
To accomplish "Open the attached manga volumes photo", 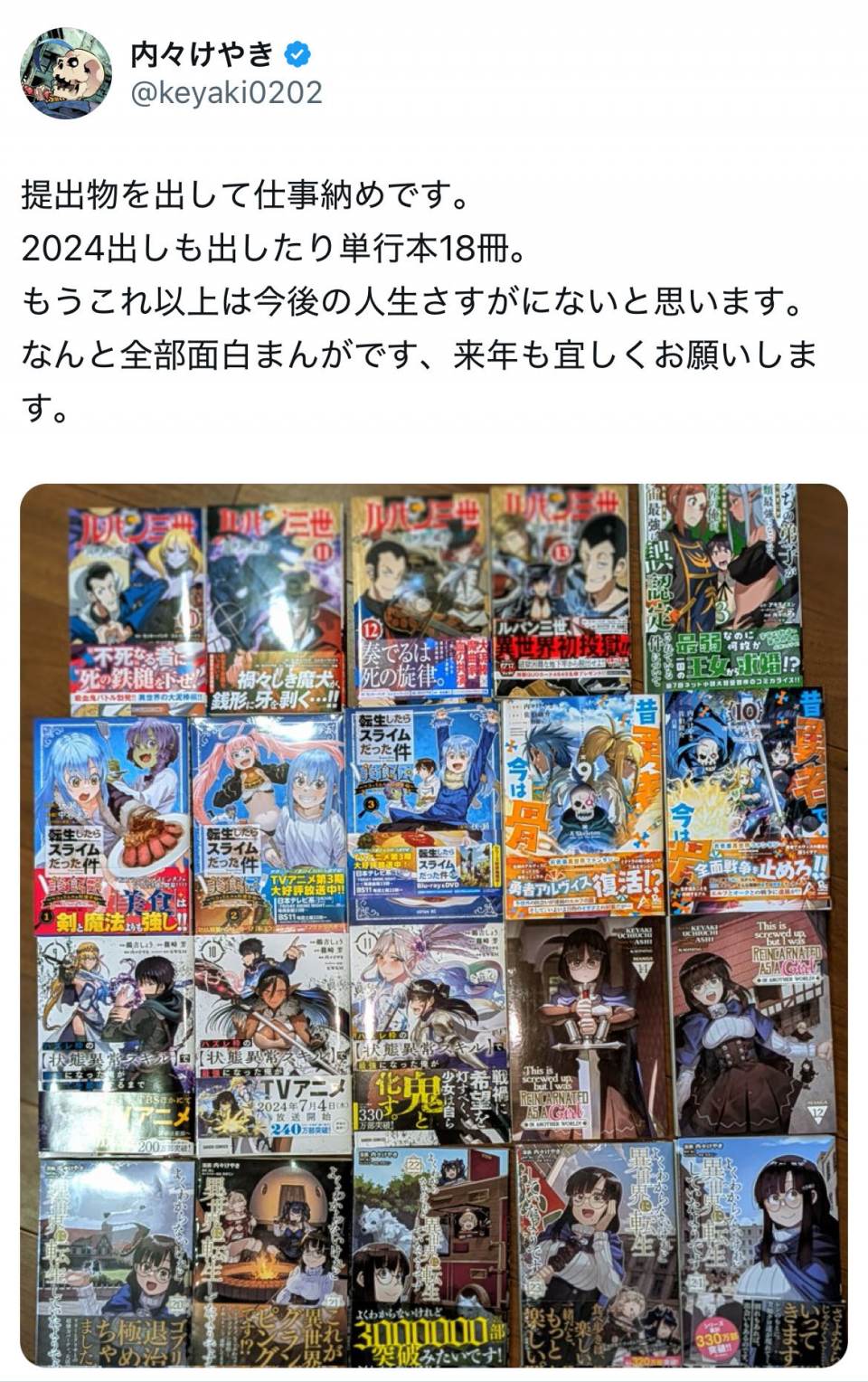I will pos(434,924).
